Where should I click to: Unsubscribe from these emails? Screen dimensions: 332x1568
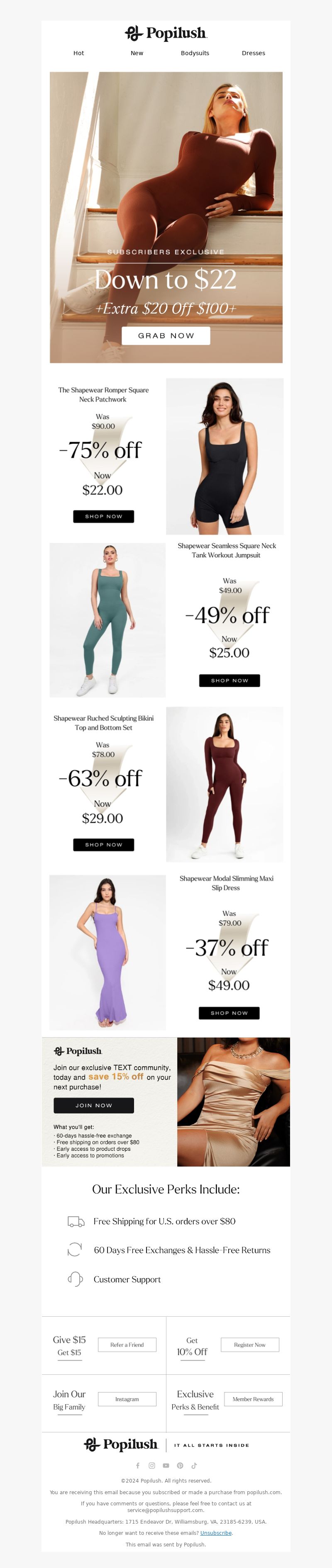point(216,1533)
